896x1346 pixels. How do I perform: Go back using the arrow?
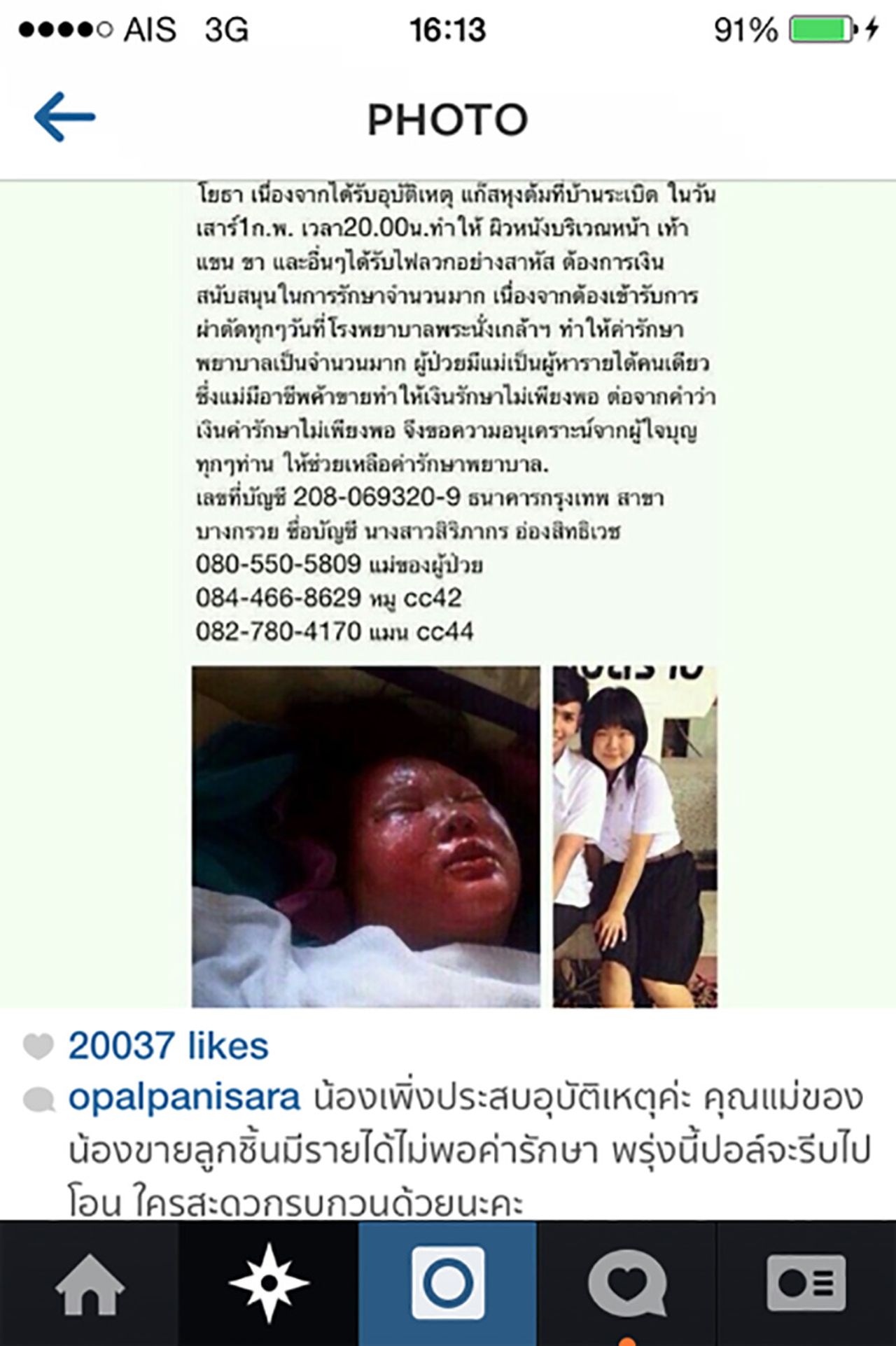click(64, 117)
